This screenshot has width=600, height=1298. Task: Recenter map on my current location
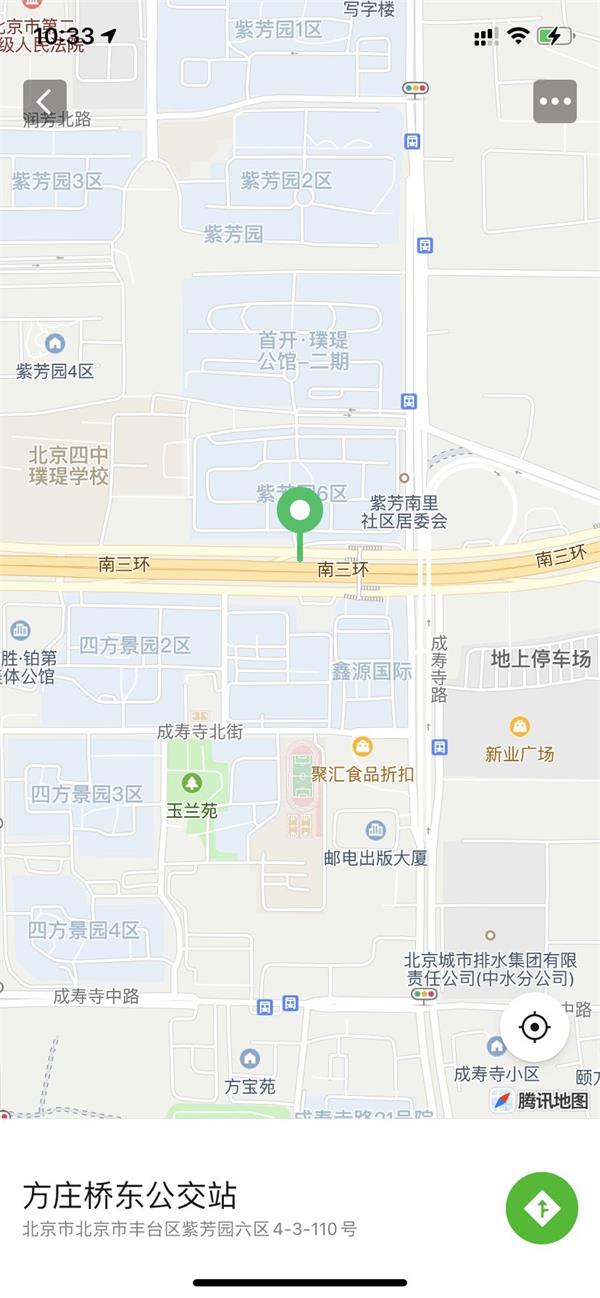535,1027
